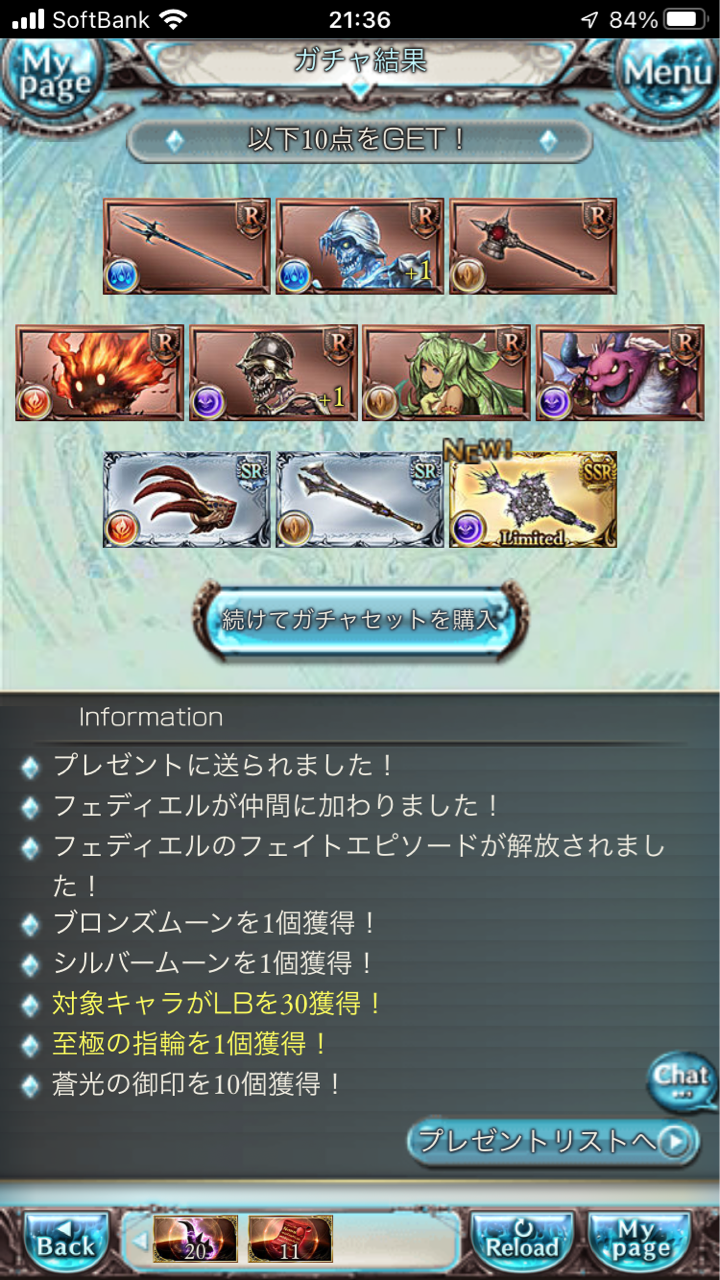The width and height of the screenshot is (720, 1280).
Task: View the R trident spear weapon
Action: click(x=186, y=246)
